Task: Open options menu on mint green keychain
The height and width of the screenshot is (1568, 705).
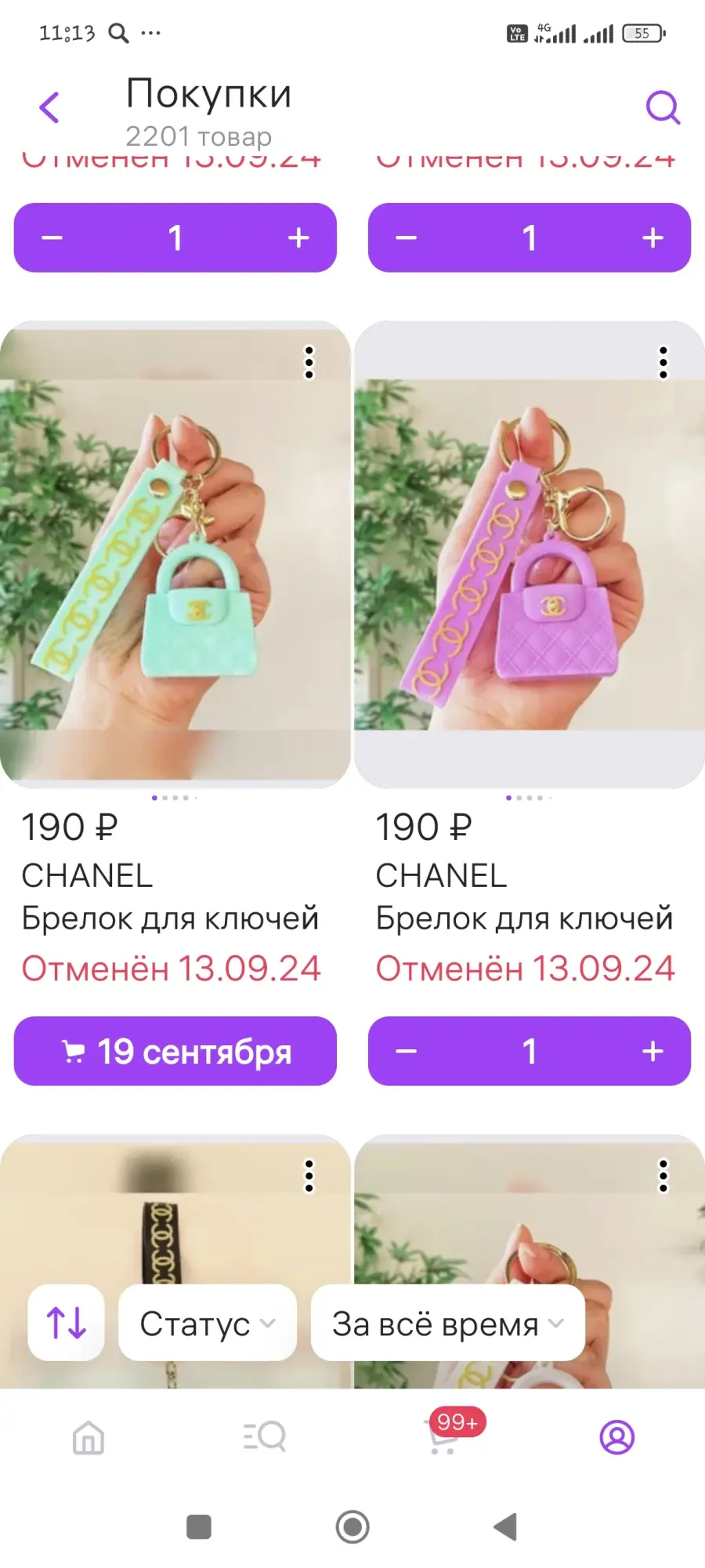Action: tap(309, 363)
